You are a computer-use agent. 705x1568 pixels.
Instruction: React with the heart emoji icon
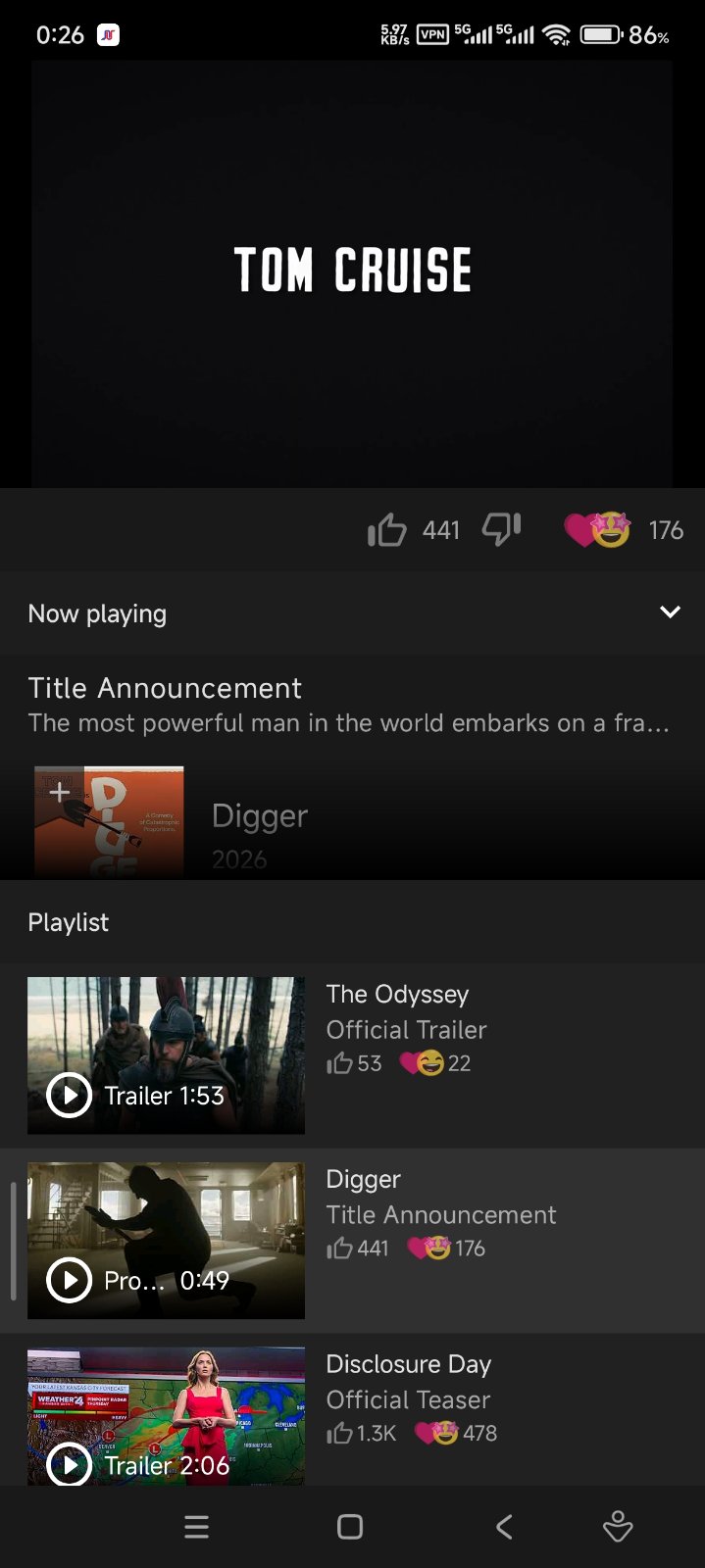[x=597, y=530]
